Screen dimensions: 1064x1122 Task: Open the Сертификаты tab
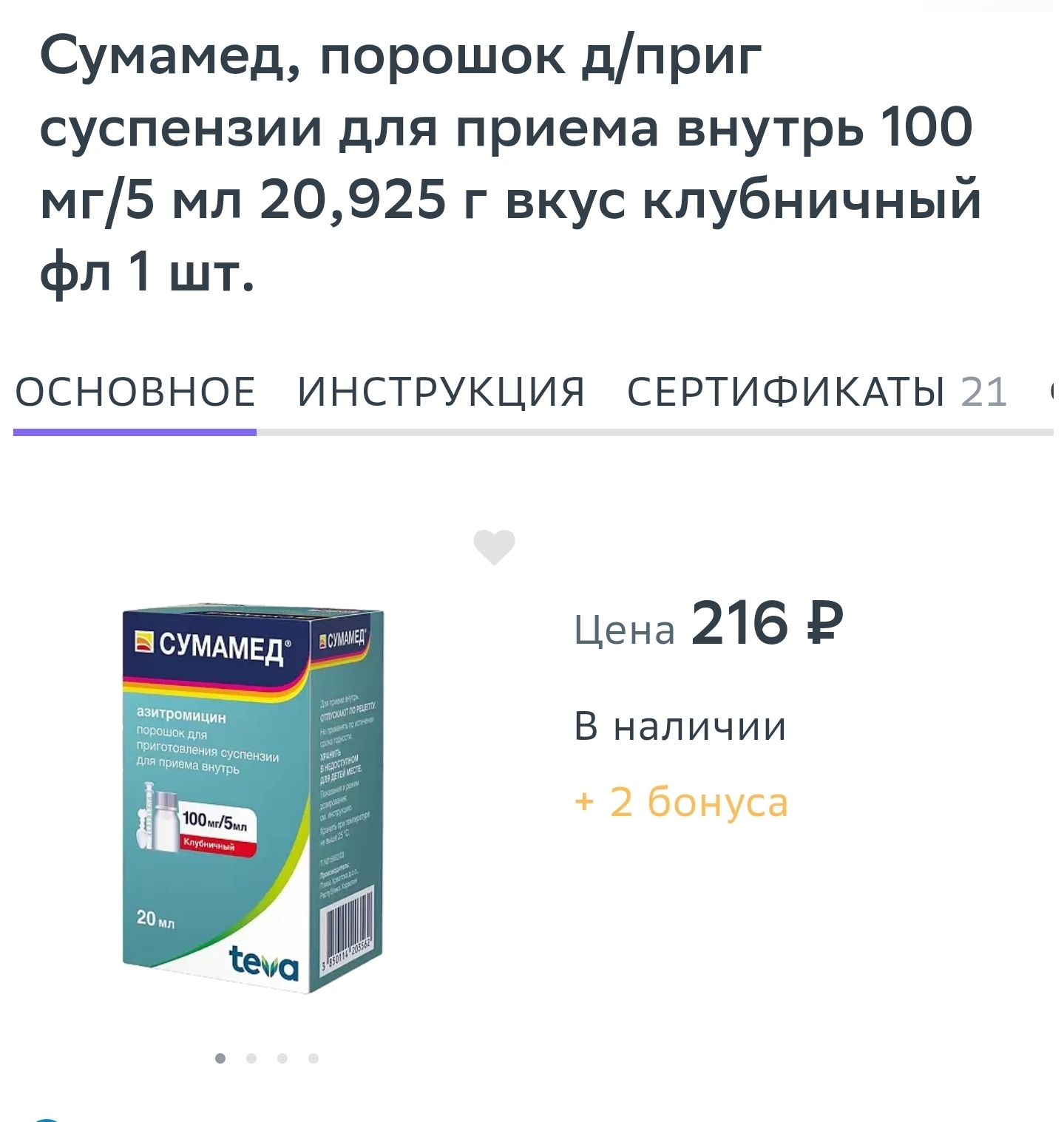pos(816,392)
